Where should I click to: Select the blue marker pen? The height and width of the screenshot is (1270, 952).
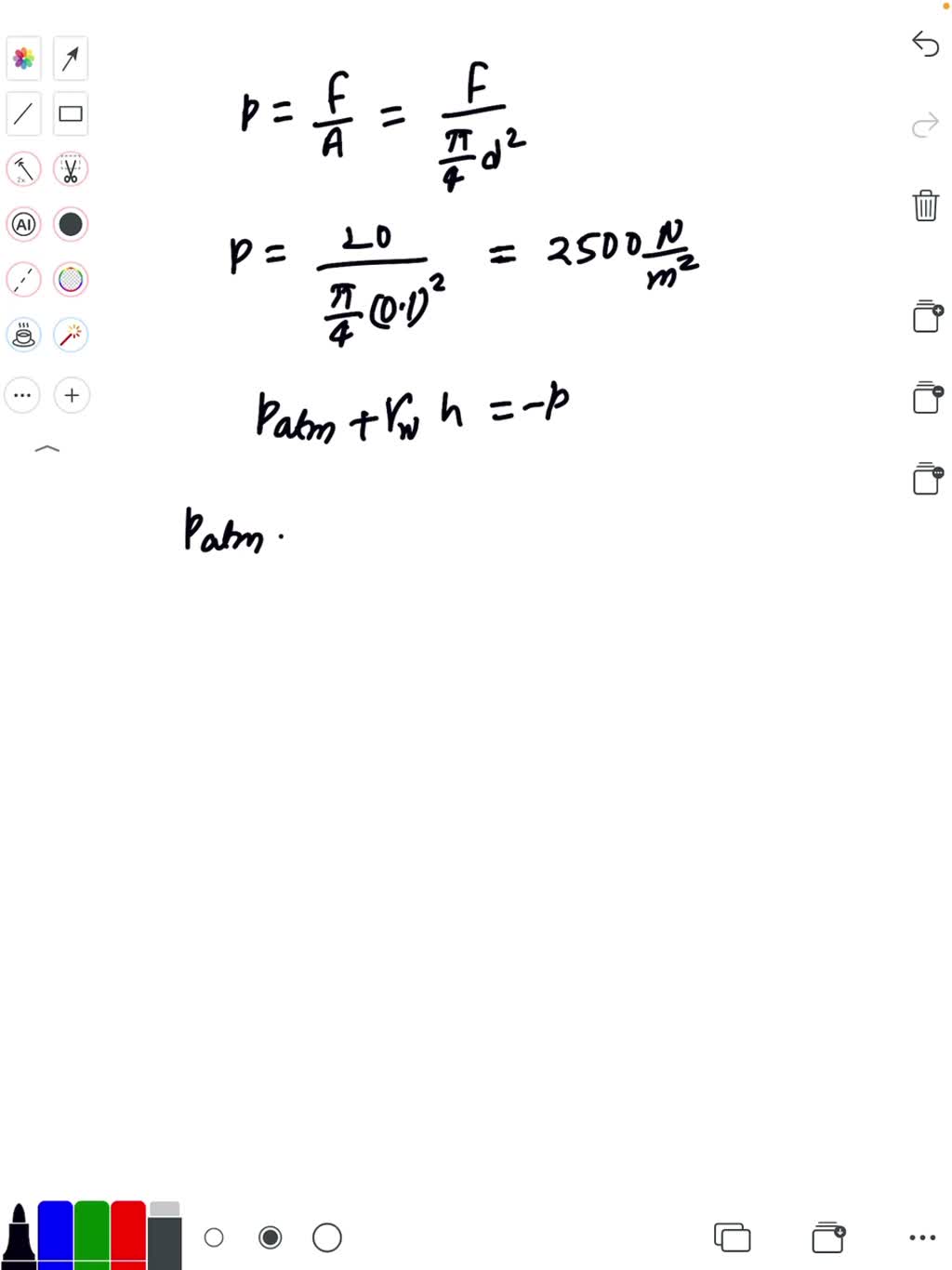tap(55, 1234)
